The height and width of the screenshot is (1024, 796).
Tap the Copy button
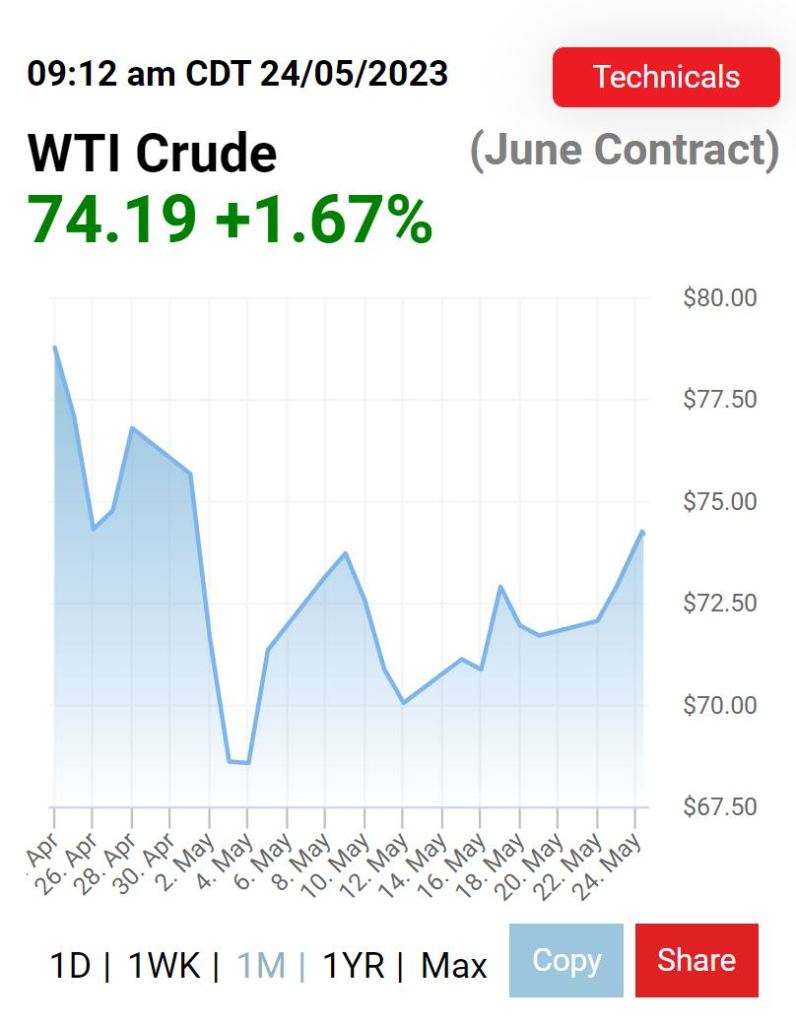pos(566,961)
